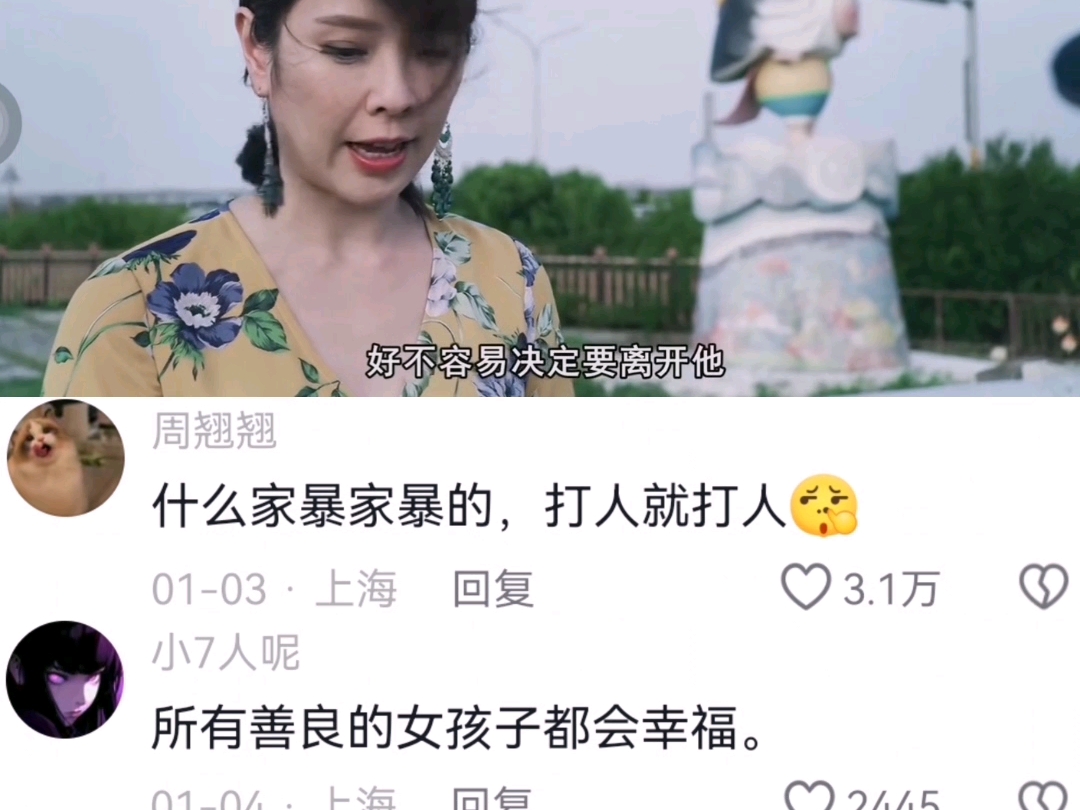The image size is (1080, 810).
Task: Open the username 小7人呢
Action: (x=226, y=653)
